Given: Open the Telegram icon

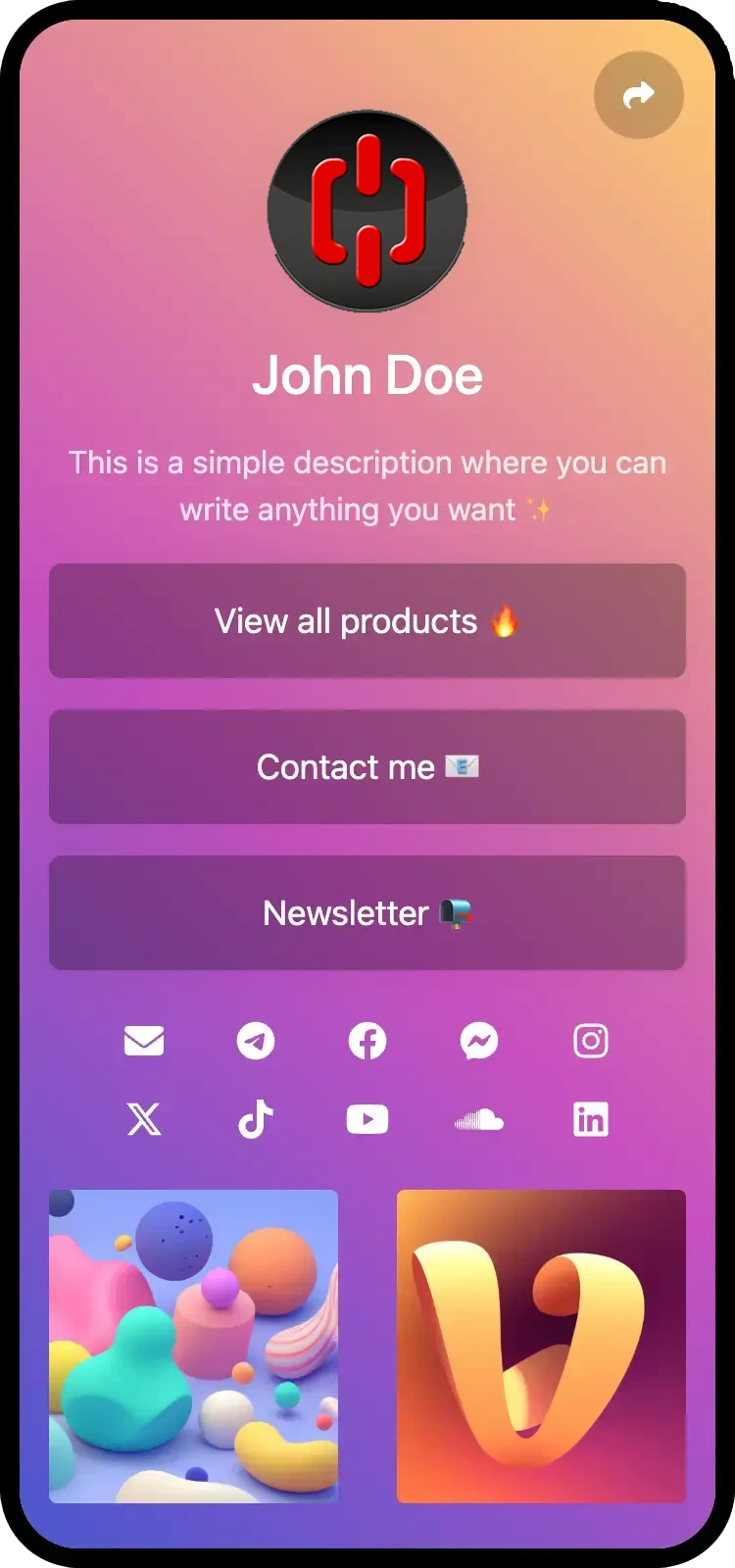Looking at the screenshot, I should [x=256, y=1041].
